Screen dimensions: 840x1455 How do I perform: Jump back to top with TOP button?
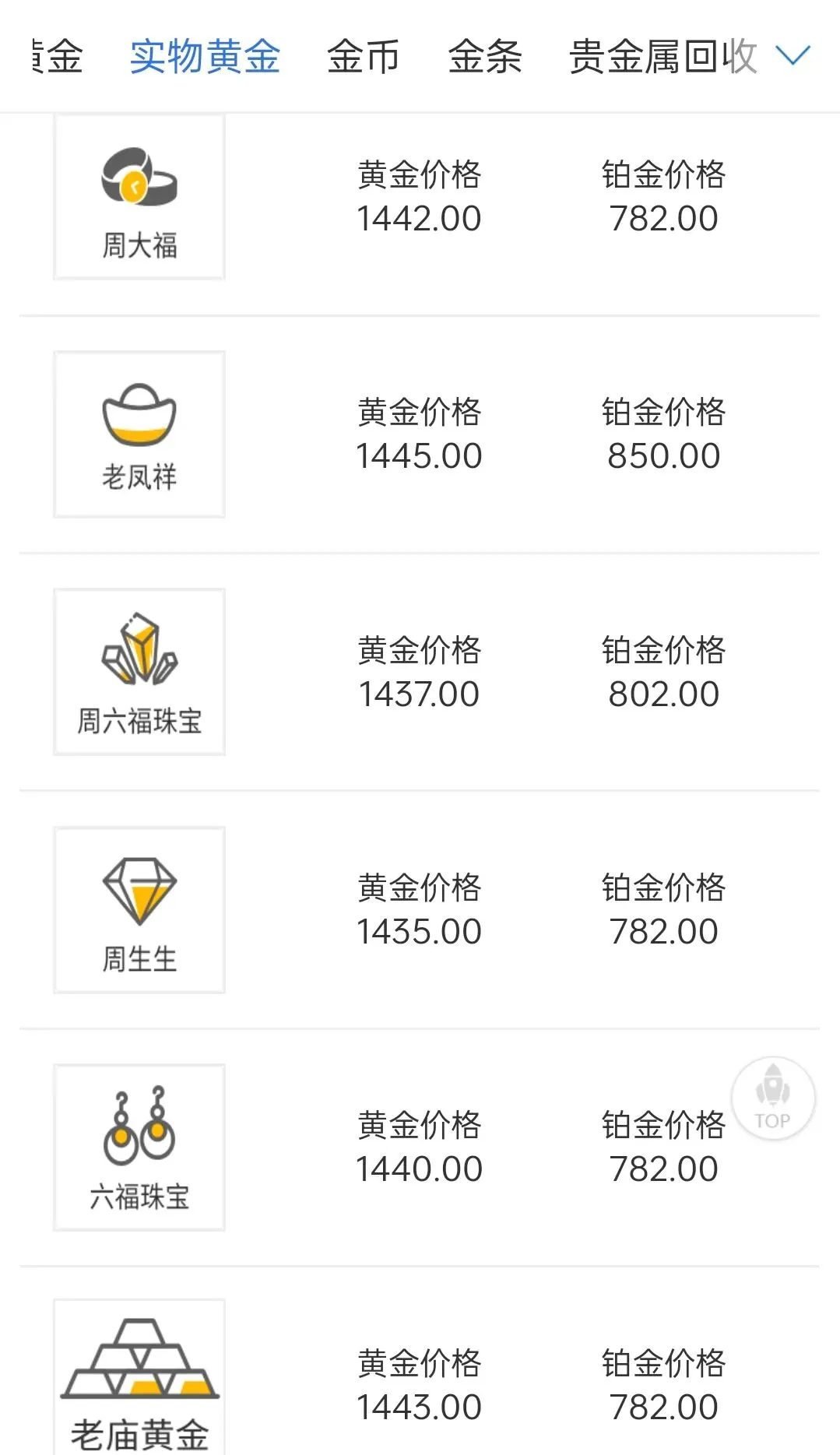pyautogui.click(x=772, y=1098)
